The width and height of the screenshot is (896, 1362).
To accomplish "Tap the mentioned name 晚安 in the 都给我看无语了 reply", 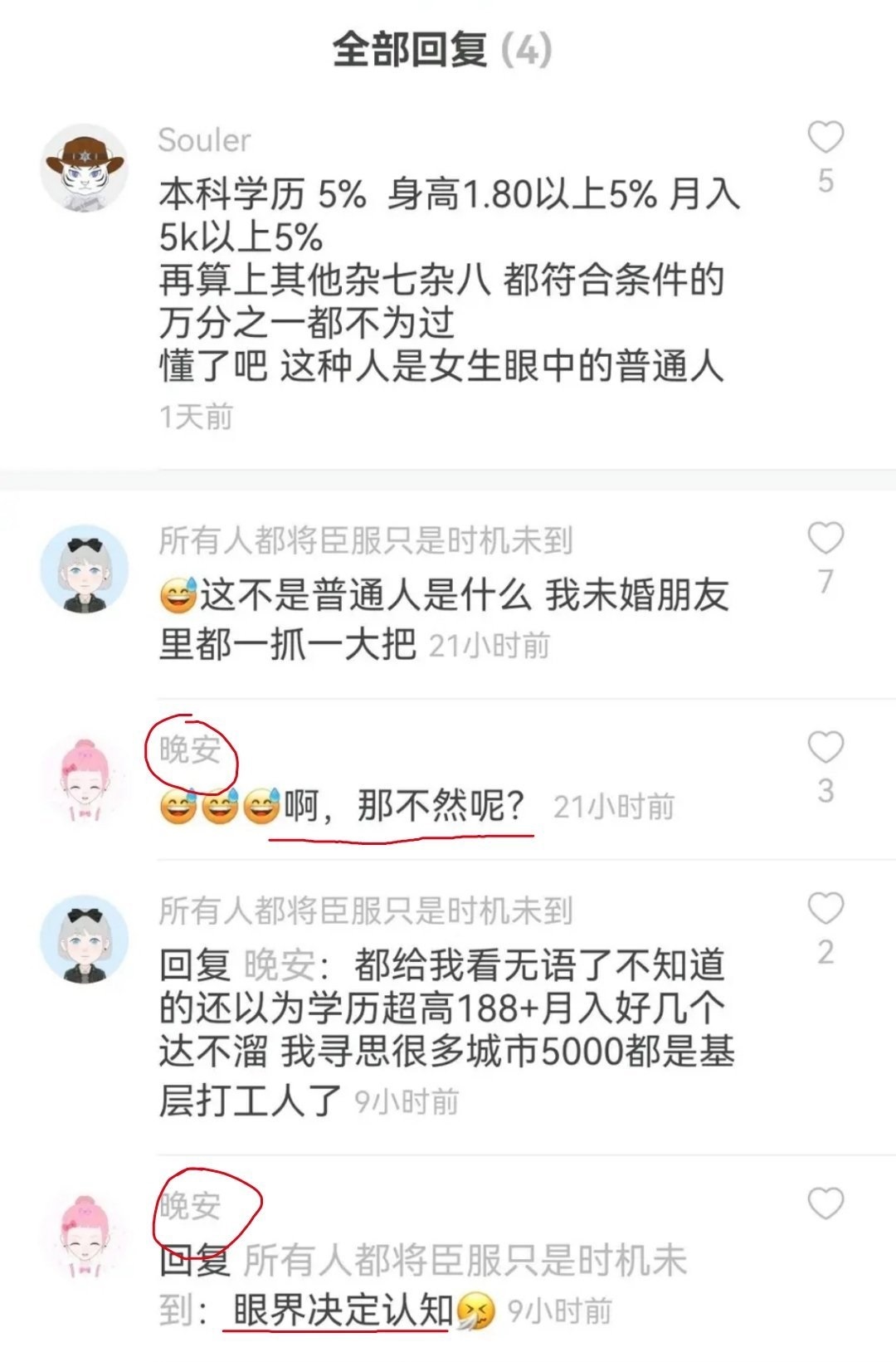I will coord(280,964).
